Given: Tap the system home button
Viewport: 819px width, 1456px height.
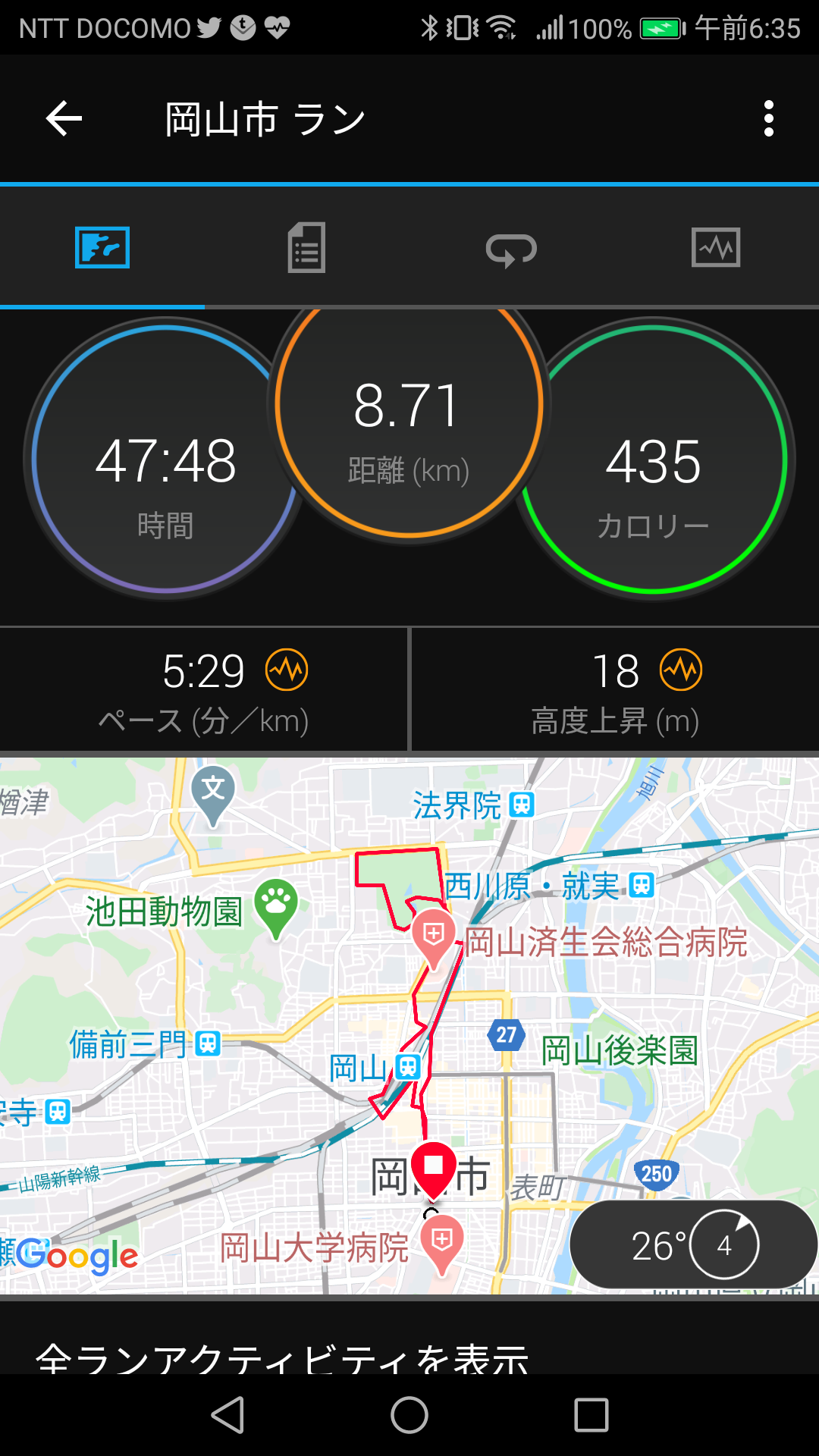Looking at the screenshot, I should (x=409, y=1415).
